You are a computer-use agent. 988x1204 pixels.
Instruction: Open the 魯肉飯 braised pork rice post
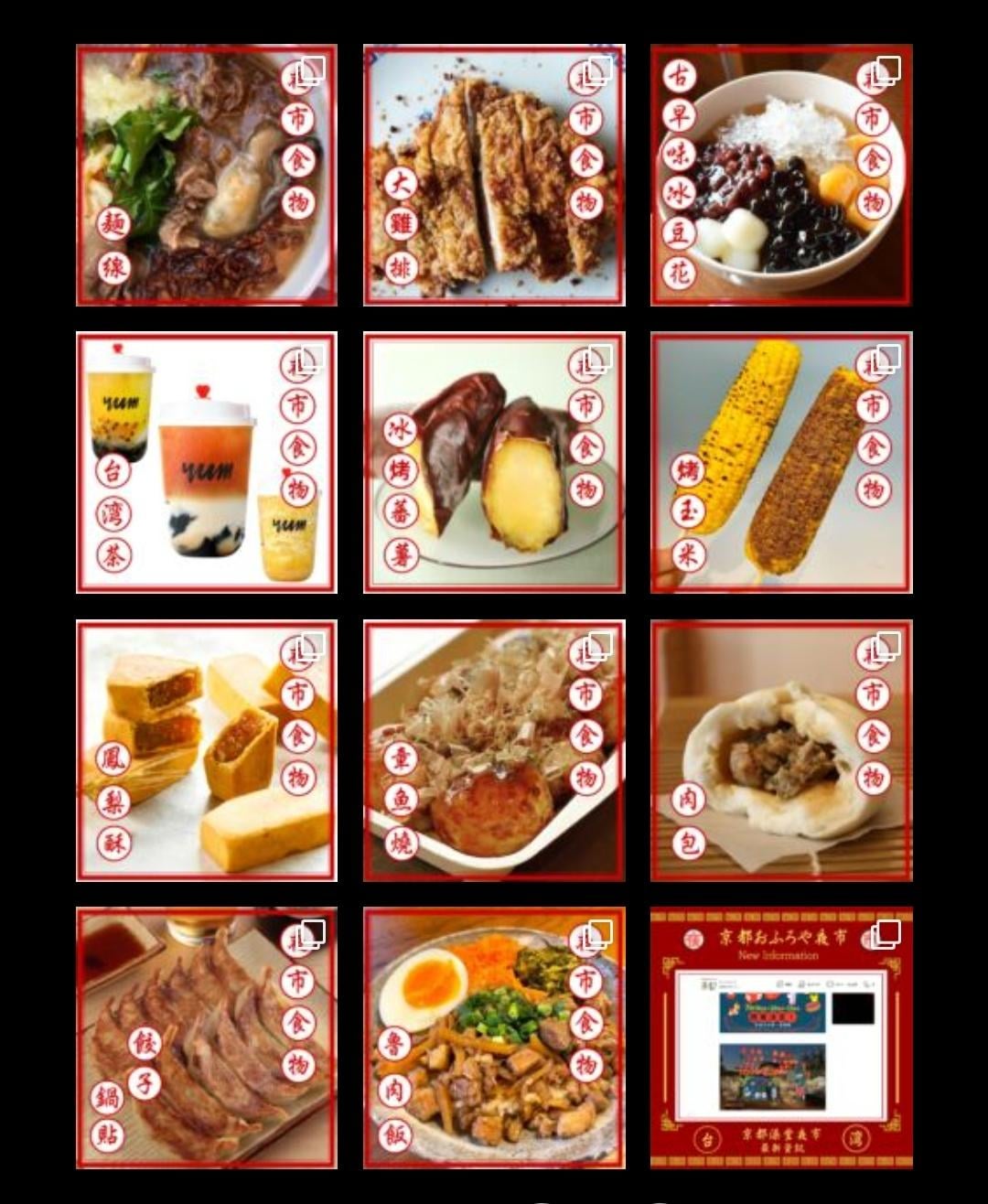coord(494,1037)
